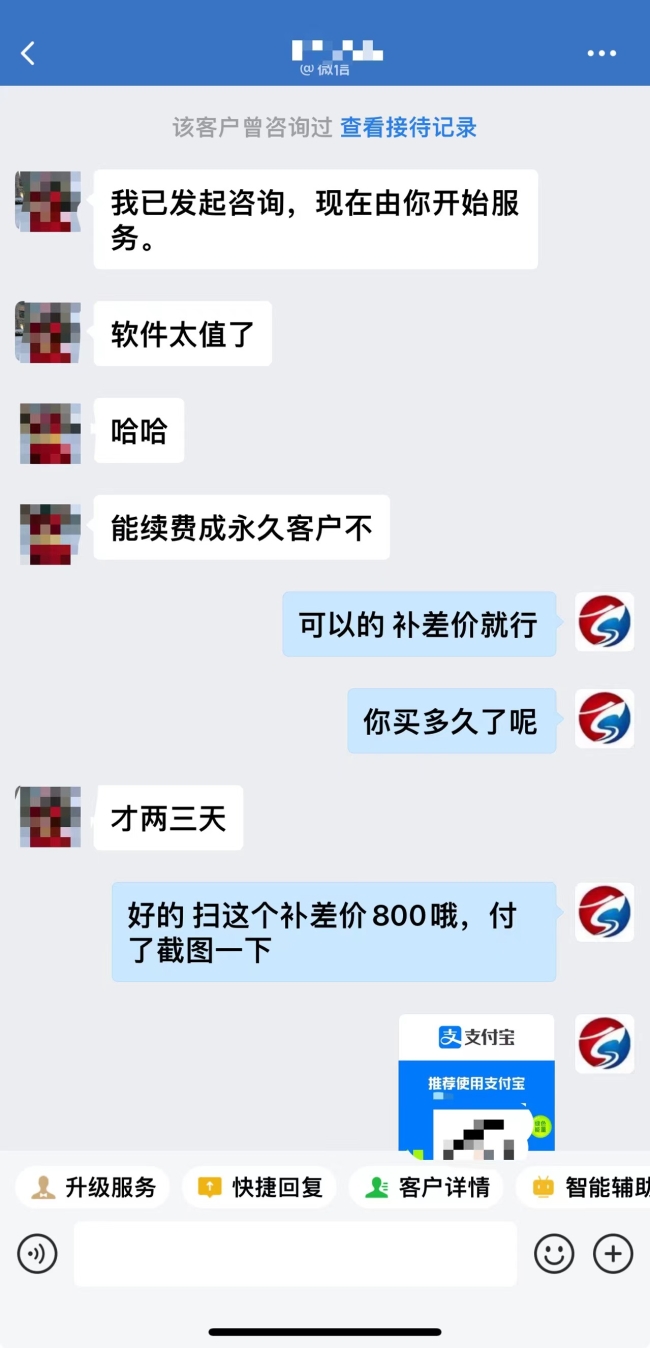Open the three-dot overflow menu
This screenshot has width=650, height=1348.
coord(601,54)
